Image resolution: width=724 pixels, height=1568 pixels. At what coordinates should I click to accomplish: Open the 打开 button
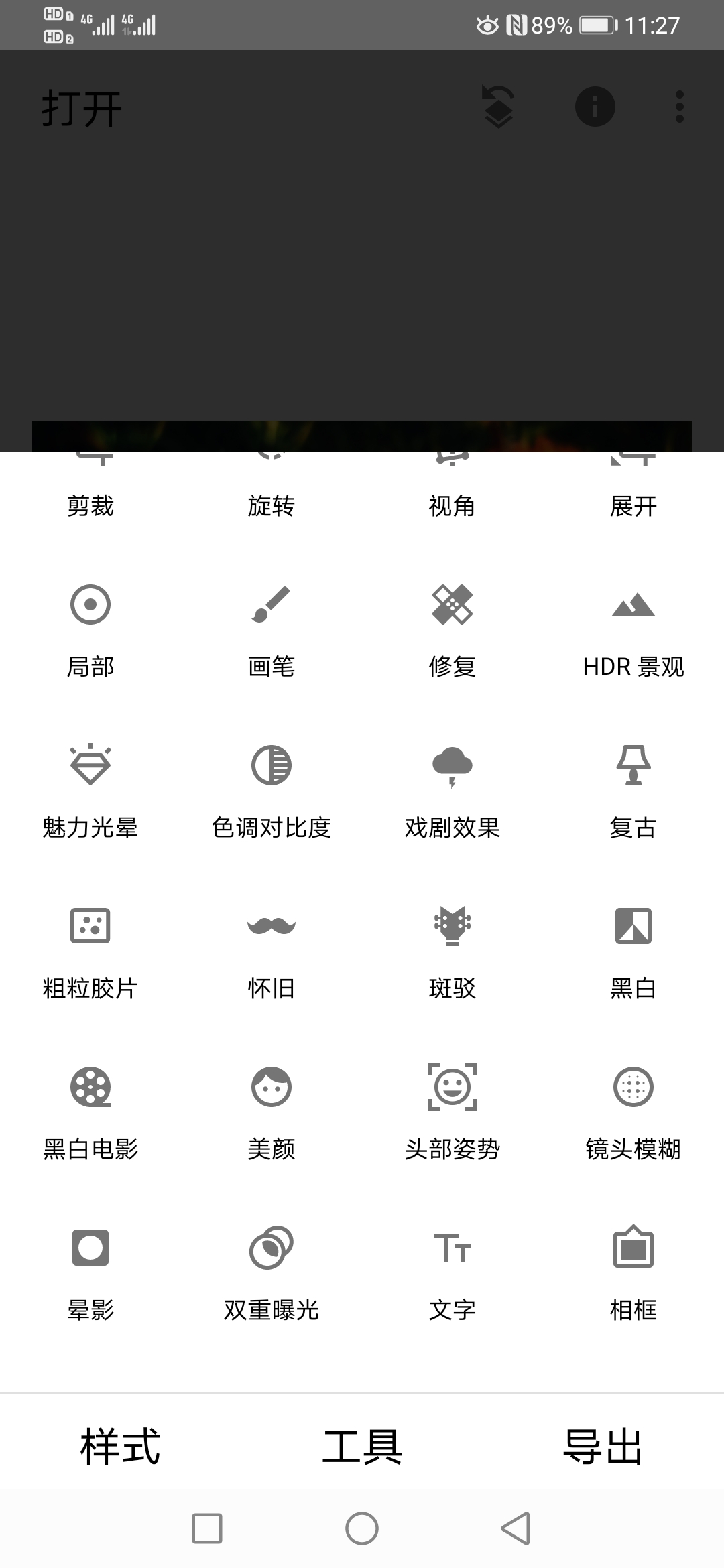pyautogui.click(x=82, y=109)
